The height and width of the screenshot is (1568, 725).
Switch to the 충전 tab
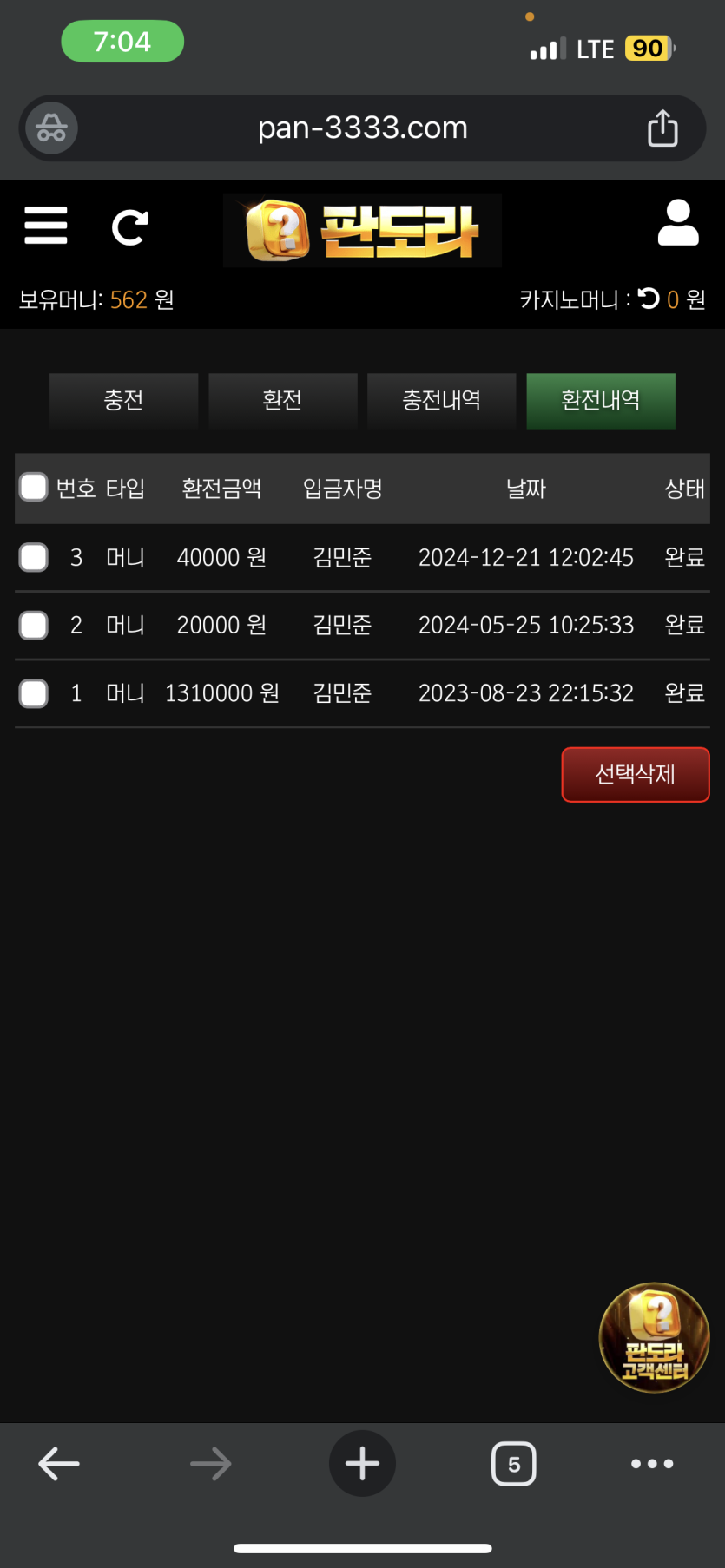click(123, 401)
